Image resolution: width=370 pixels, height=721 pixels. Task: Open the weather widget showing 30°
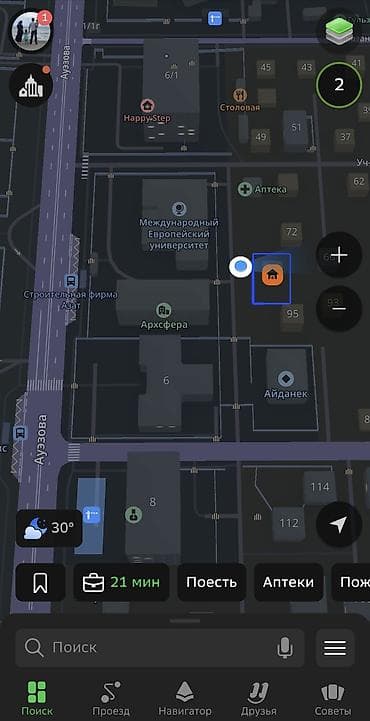click(49, 528)
